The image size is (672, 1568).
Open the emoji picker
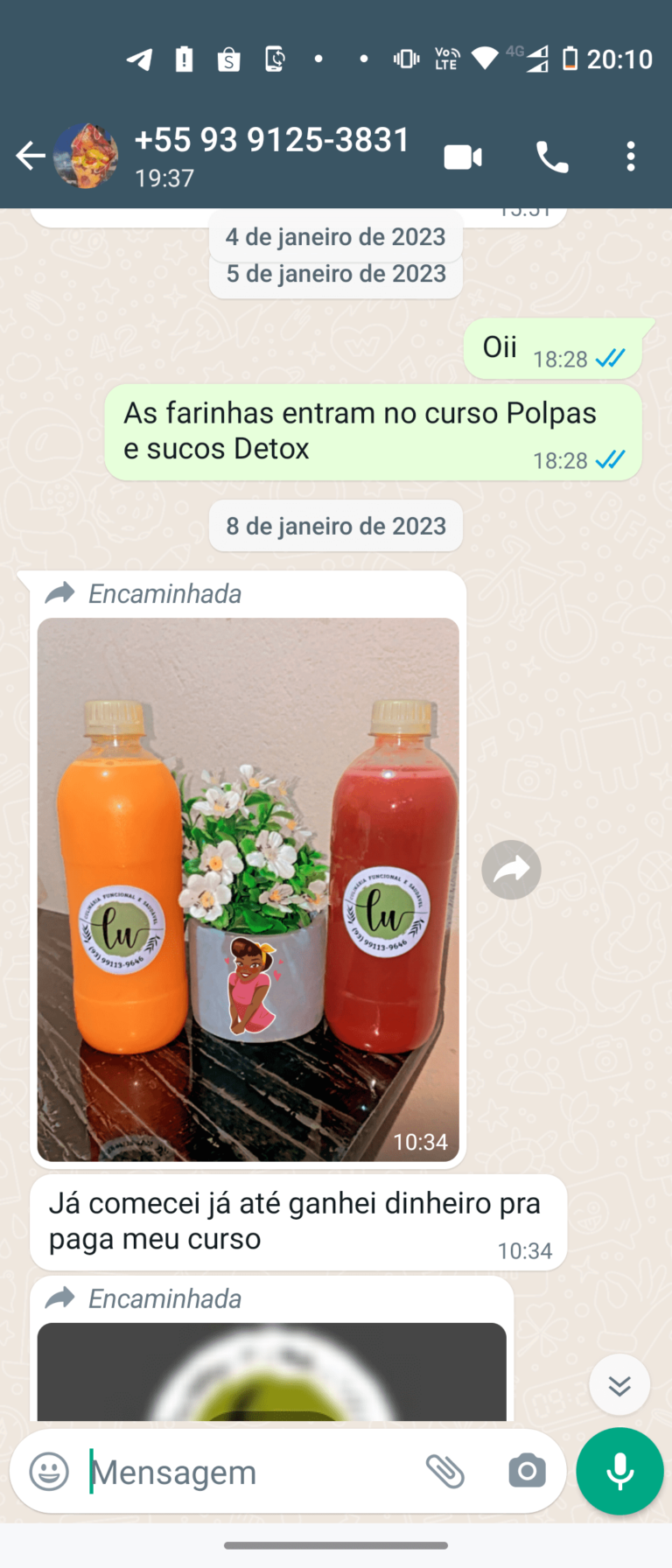49,1472
